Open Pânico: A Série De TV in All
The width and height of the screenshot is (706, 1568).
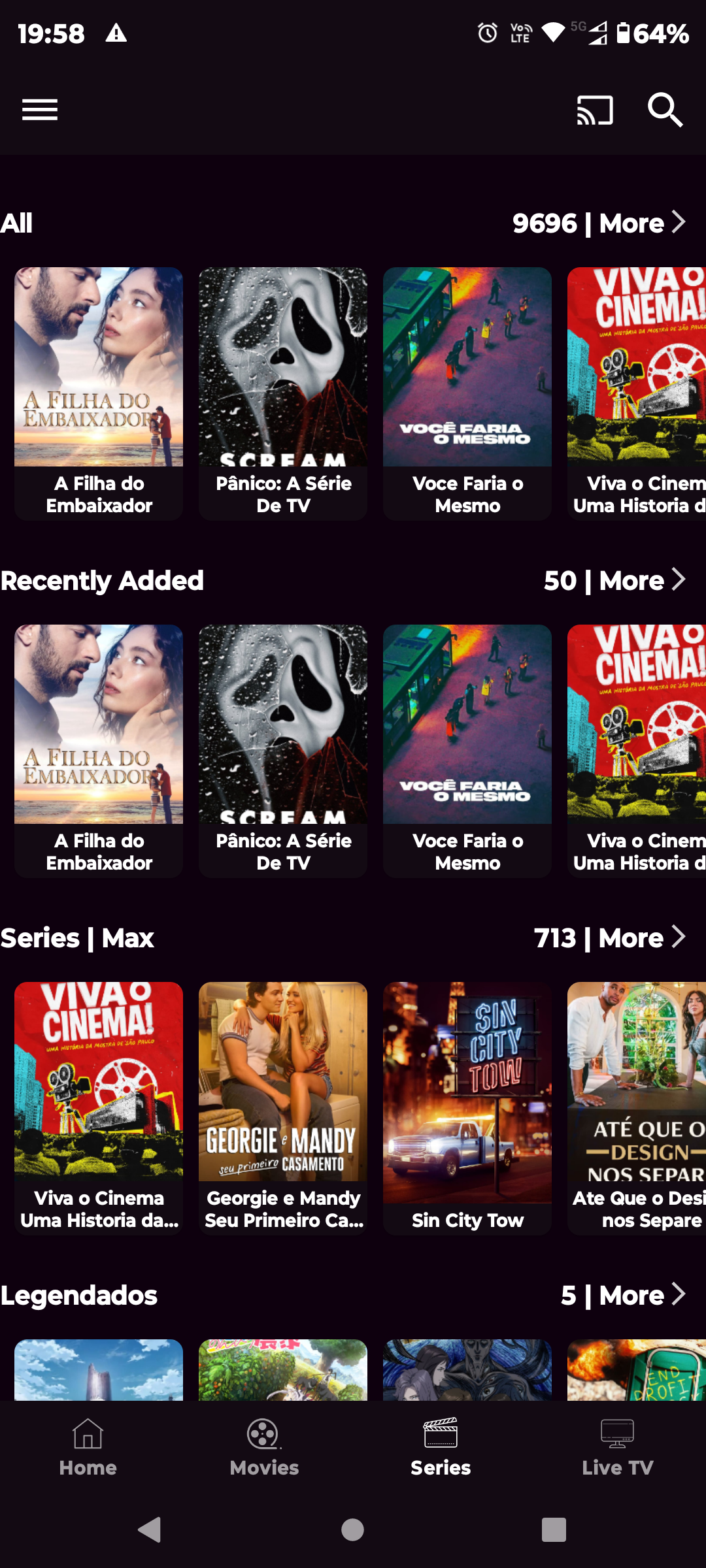click(x=283, y=393)
